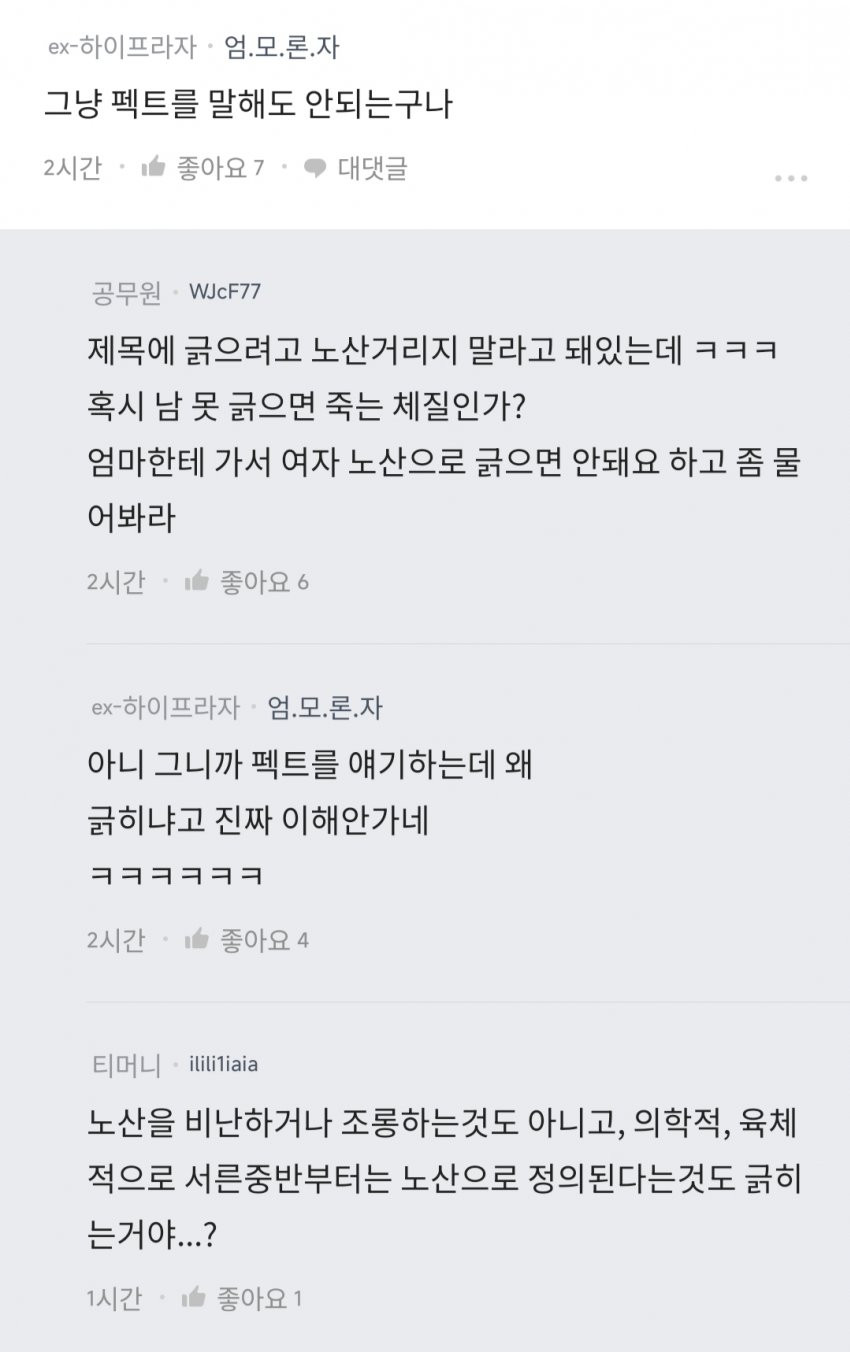Open the three-dot overflow menu
Screen dimensions: 850x1352
[x=790, y=179]
